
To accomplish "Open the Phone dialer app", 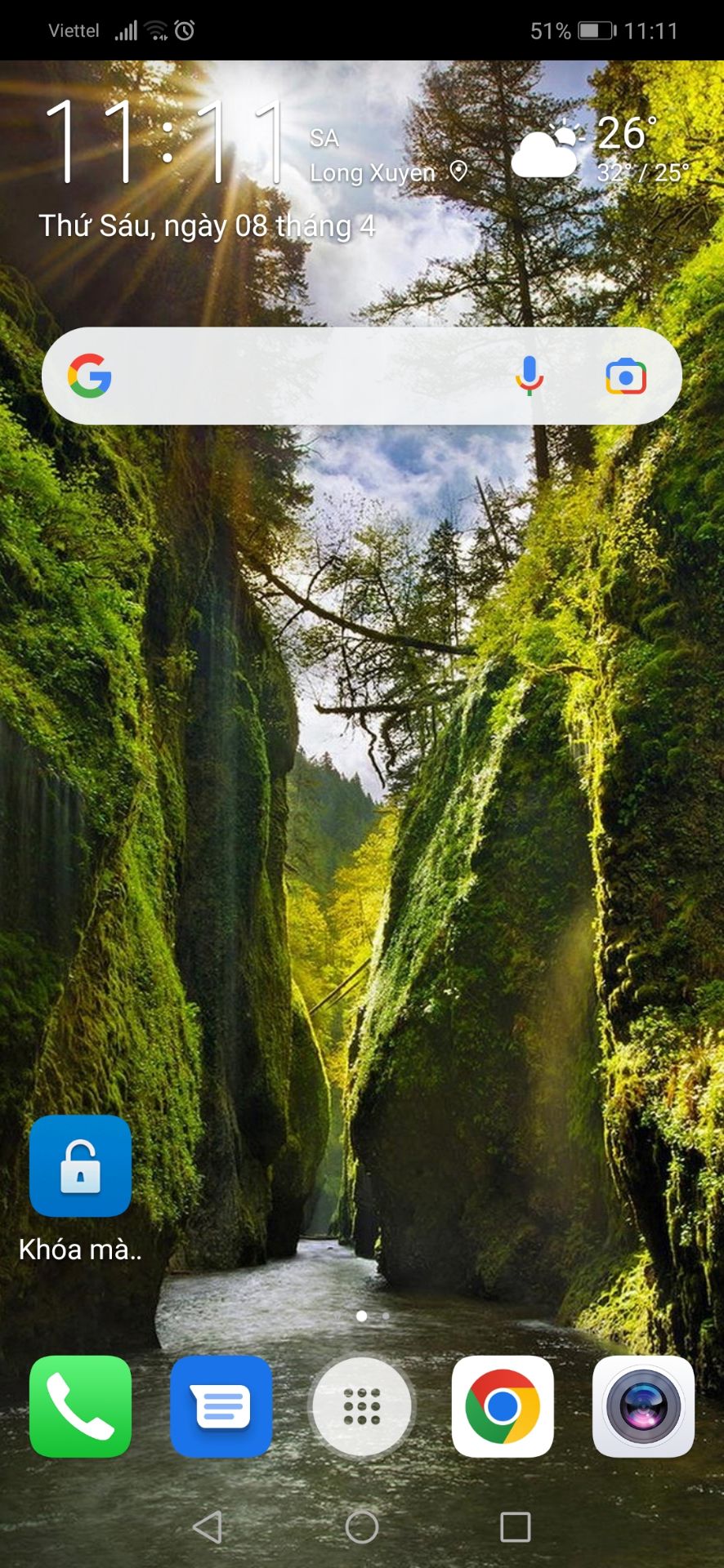I will 80,1406.
